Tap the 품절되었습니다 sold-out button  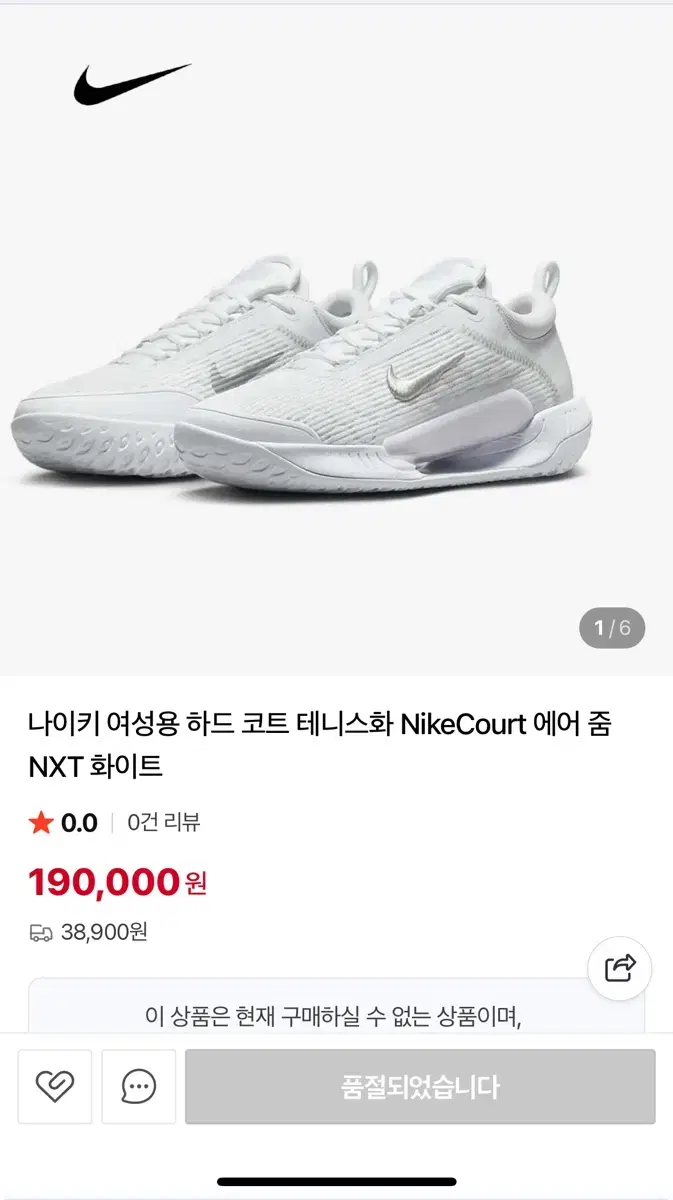click(x=420, y=1086)
